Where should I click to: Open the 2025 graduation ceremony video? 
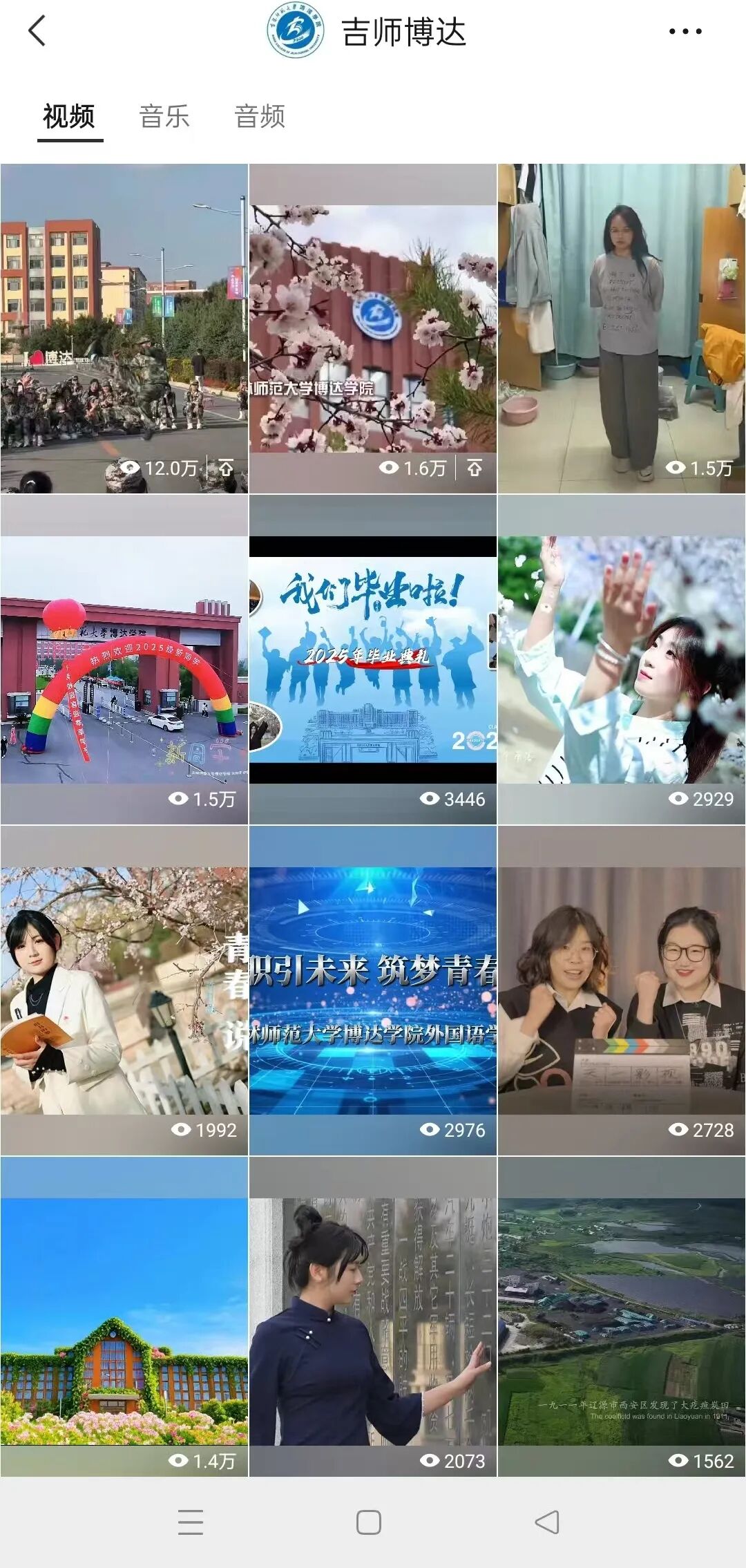coord(373,660)
